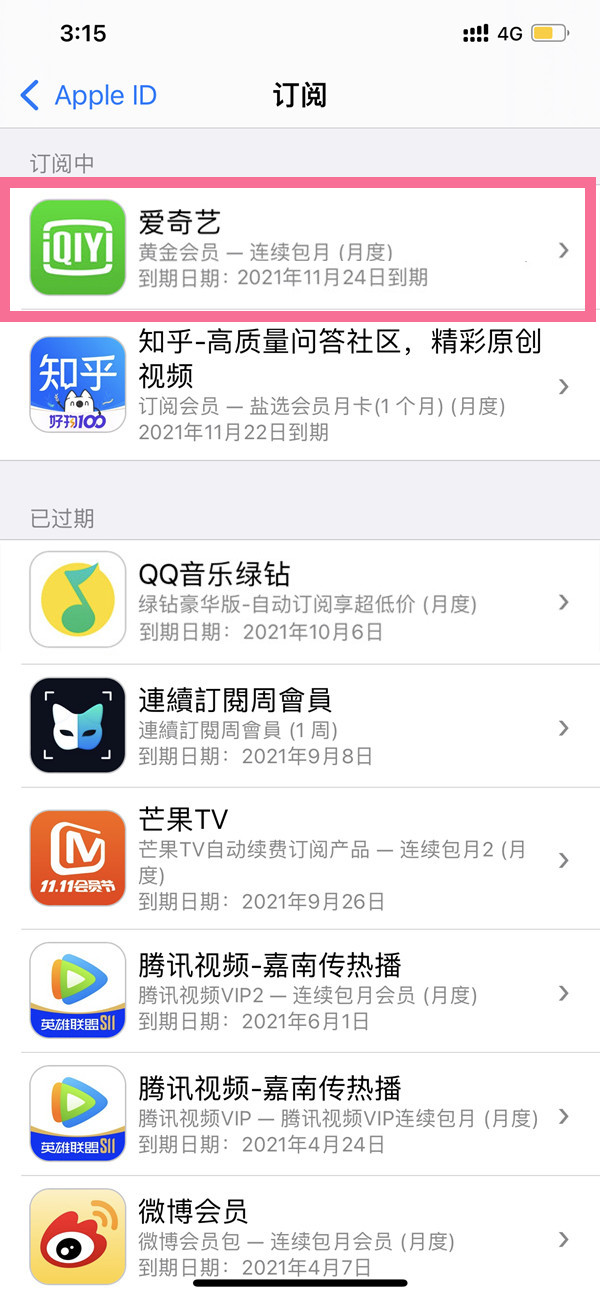Open the 爱奇艺 subscription
Viewport: 600px width, 1298px height.
(x=300, y=250)
